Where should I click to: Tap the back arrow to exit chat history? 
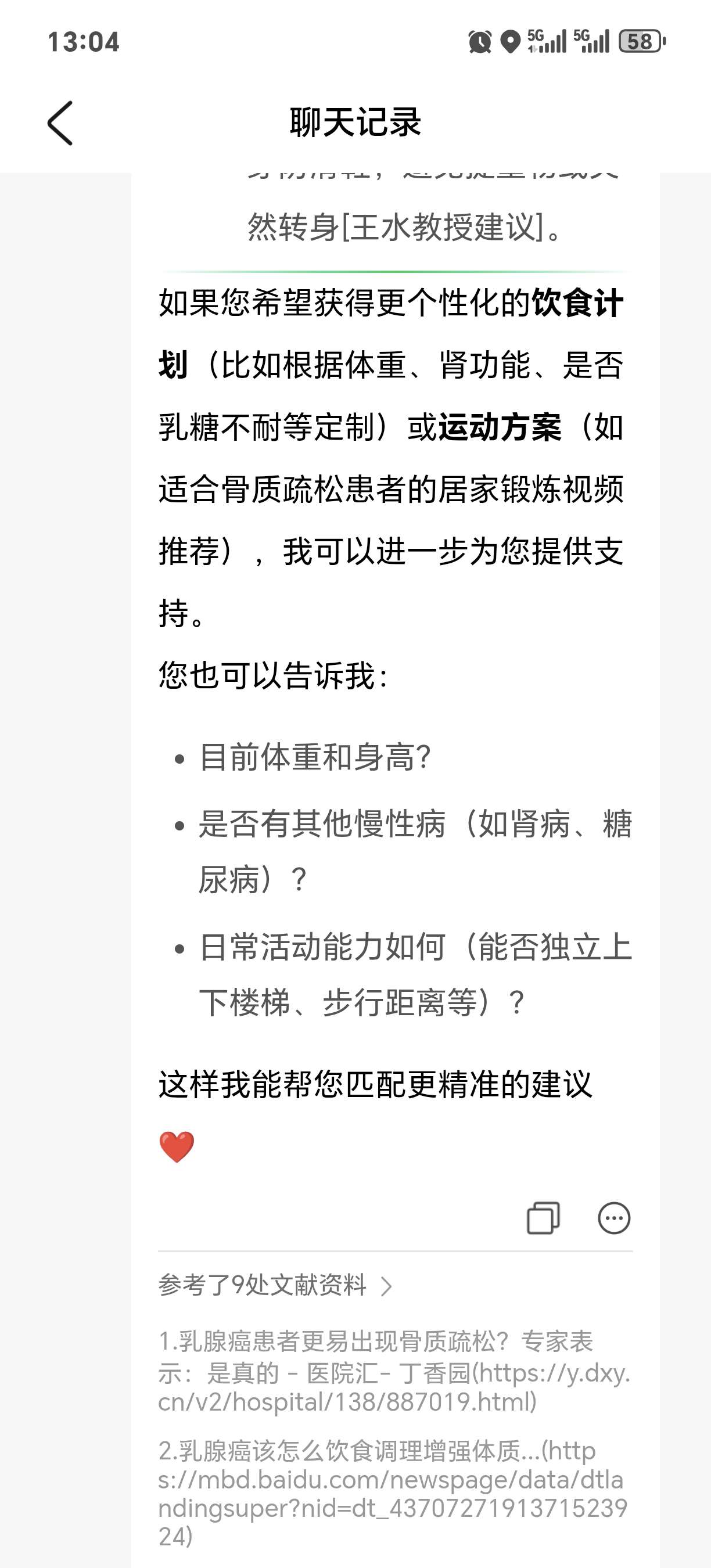59,121
